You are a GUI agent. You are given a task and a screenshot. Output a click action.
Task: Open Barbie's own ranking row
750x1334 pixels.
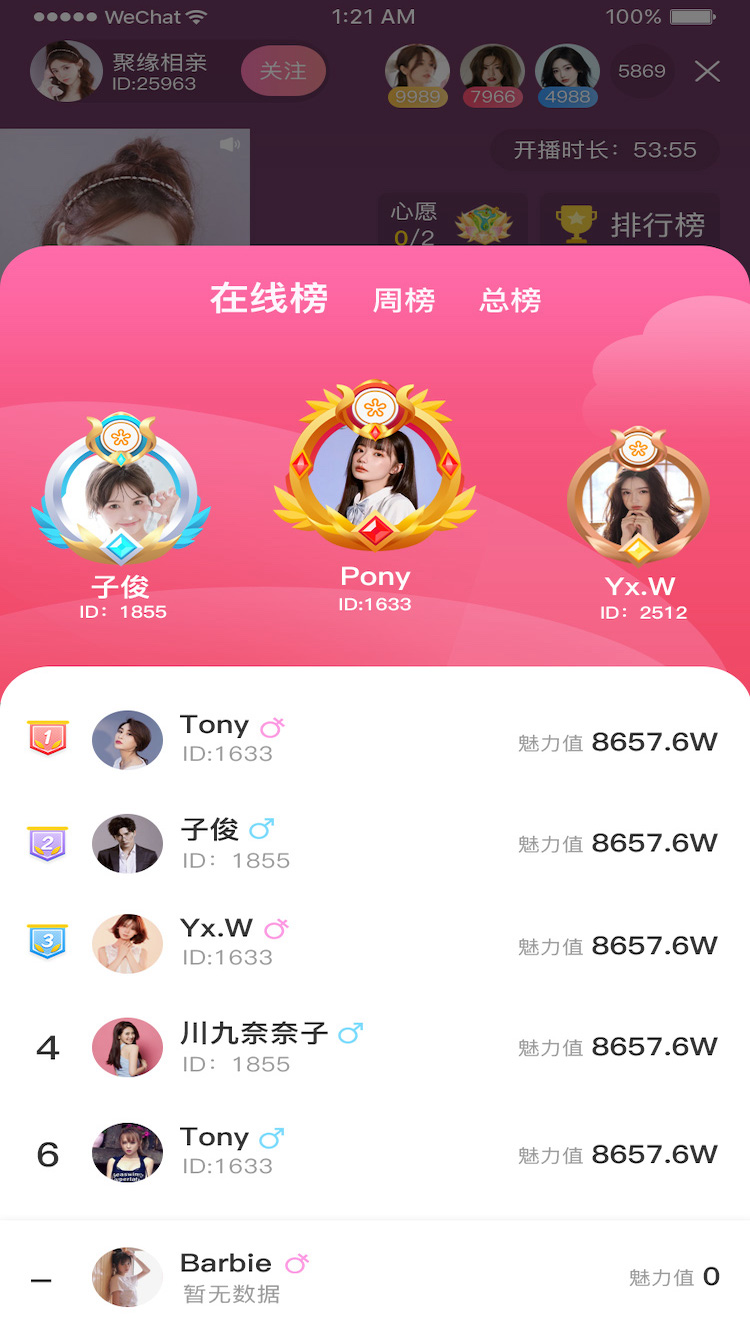pyautogui.click(x=375, y=1277)
